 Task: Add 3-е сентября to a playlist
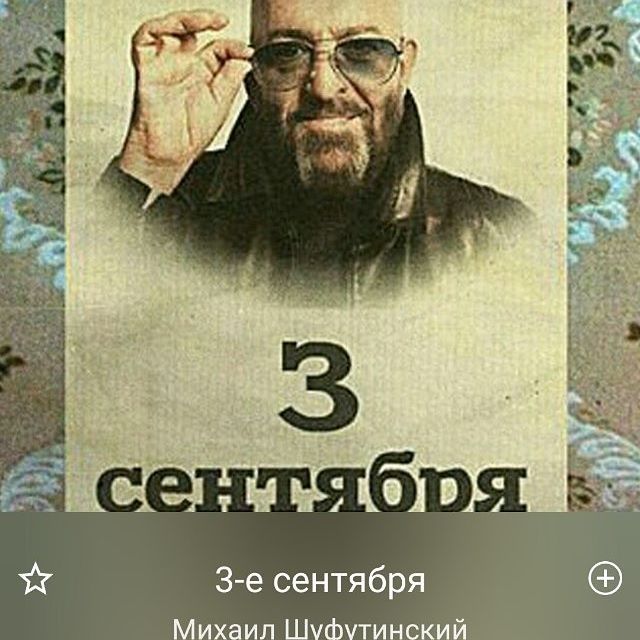point(604,578)
